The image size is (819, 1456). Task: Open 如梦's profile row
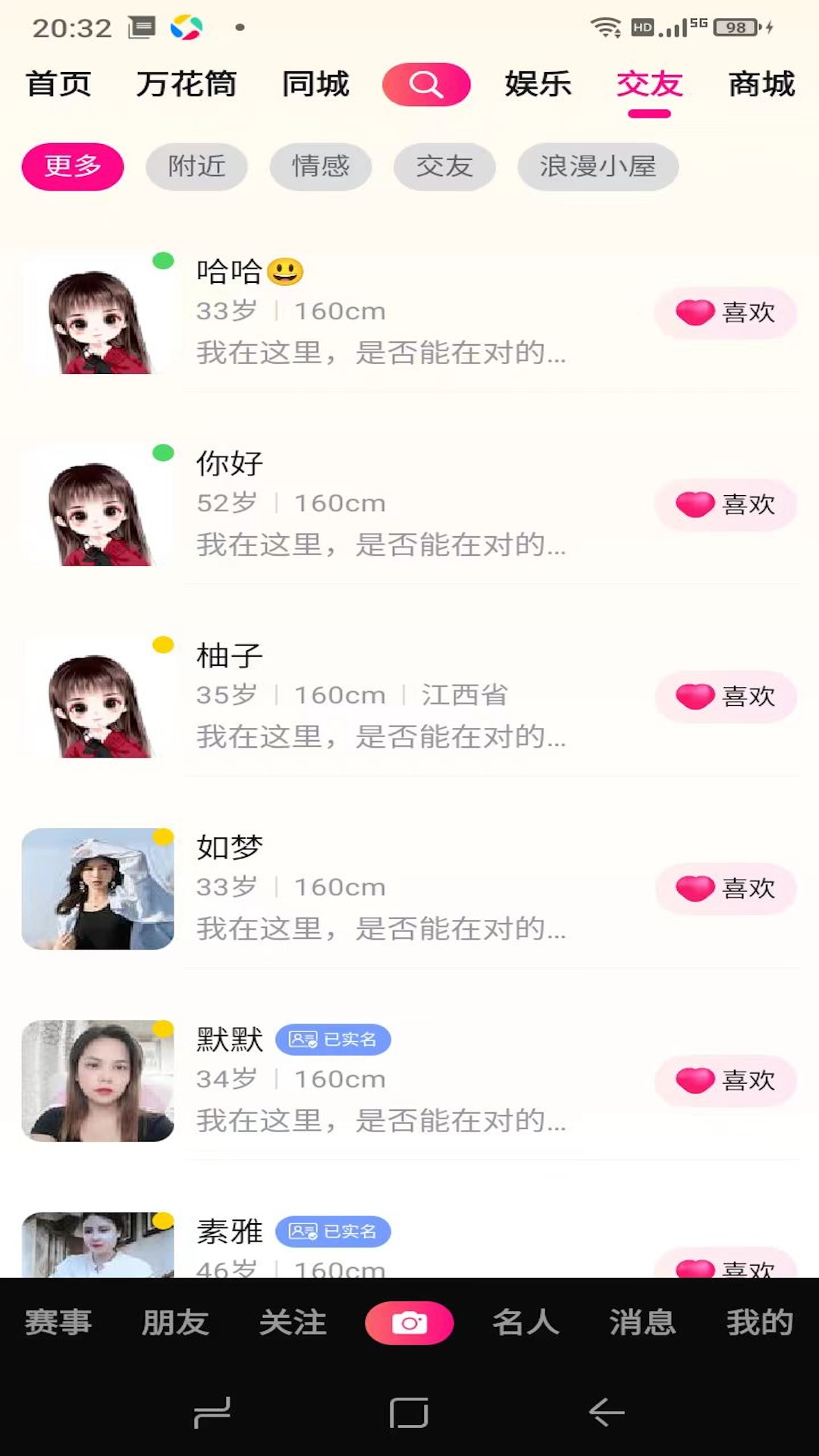click(x=379, y=888)
